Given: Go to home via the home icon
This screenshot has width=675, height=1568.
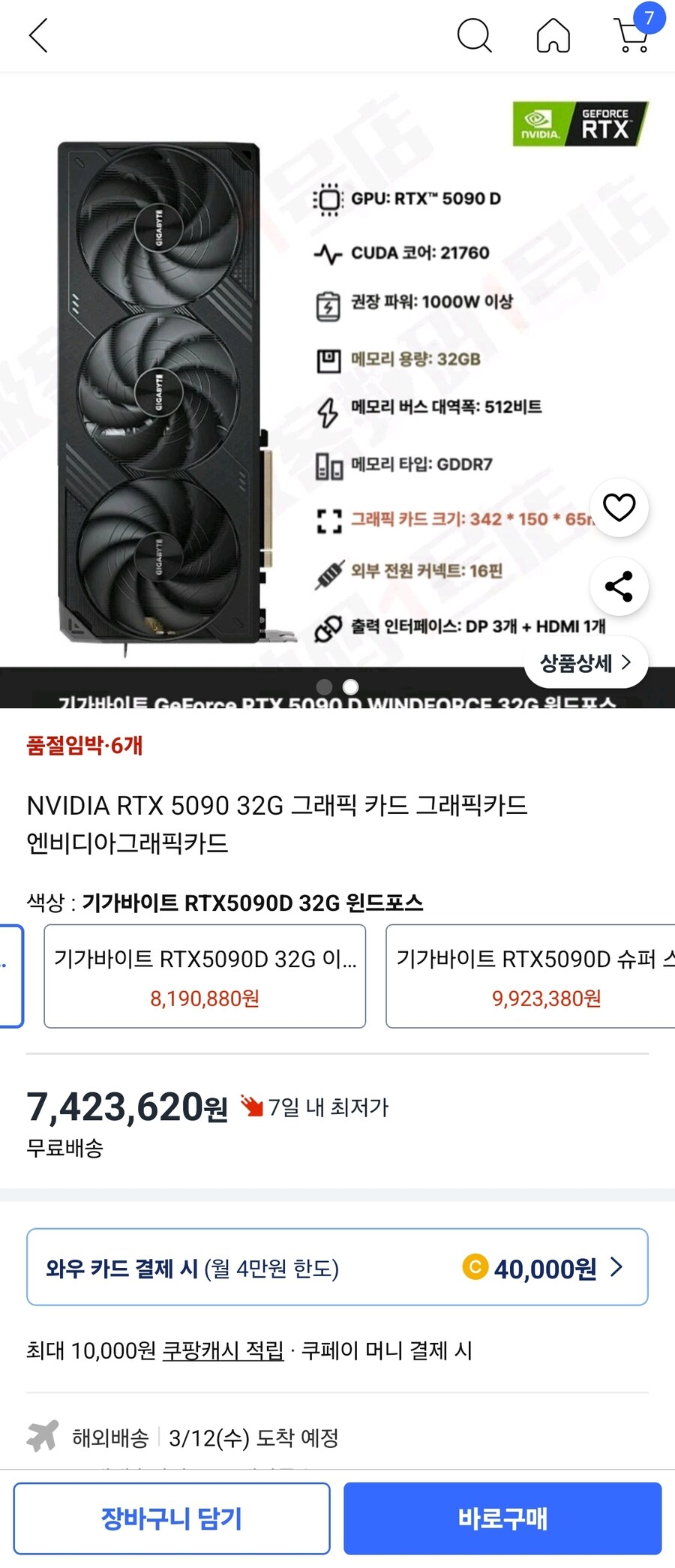Looking at the screenshot, I should pos(553,35).
